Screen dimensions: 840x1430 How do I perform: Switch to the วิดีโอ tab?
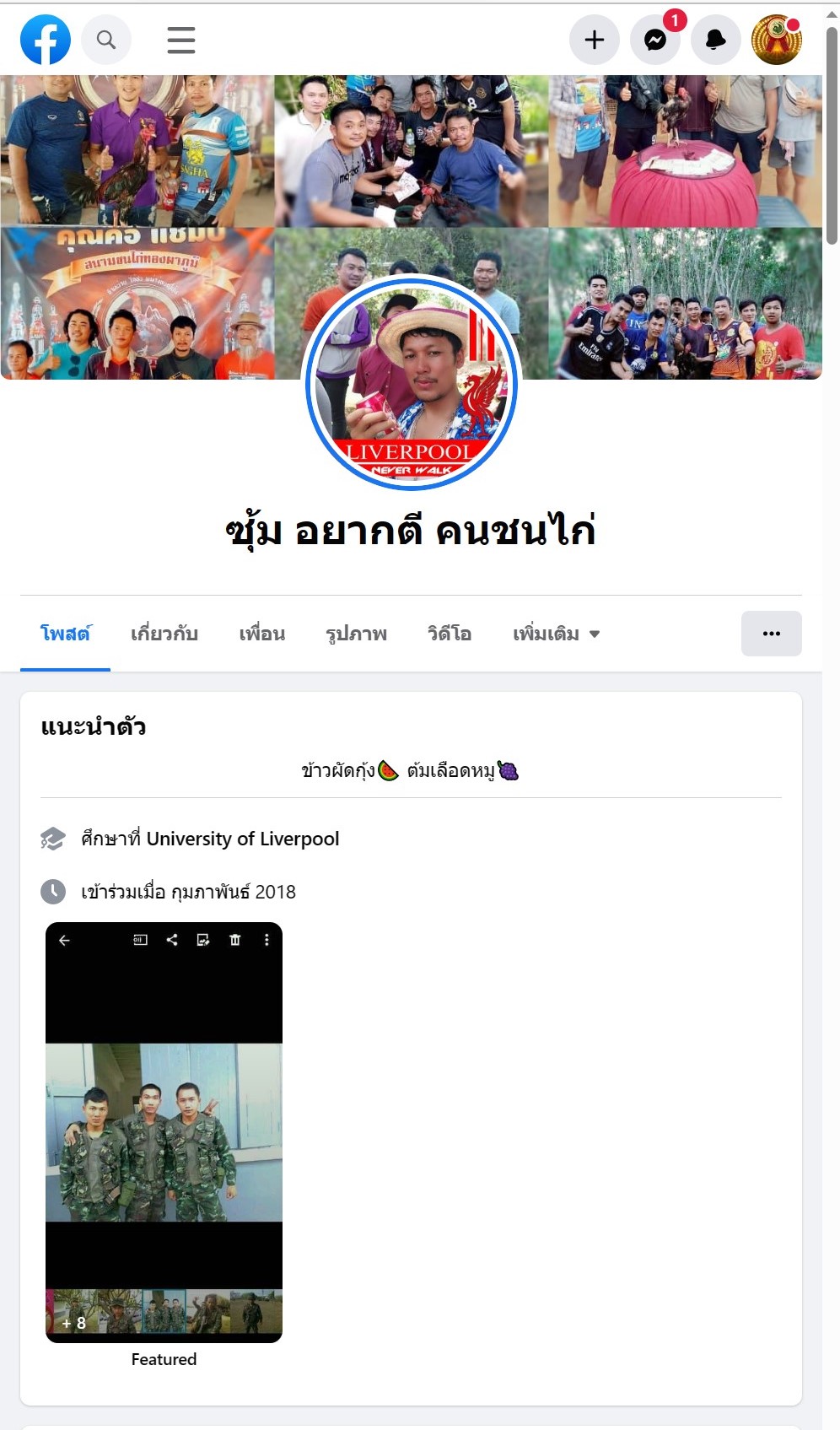(450, 634)
